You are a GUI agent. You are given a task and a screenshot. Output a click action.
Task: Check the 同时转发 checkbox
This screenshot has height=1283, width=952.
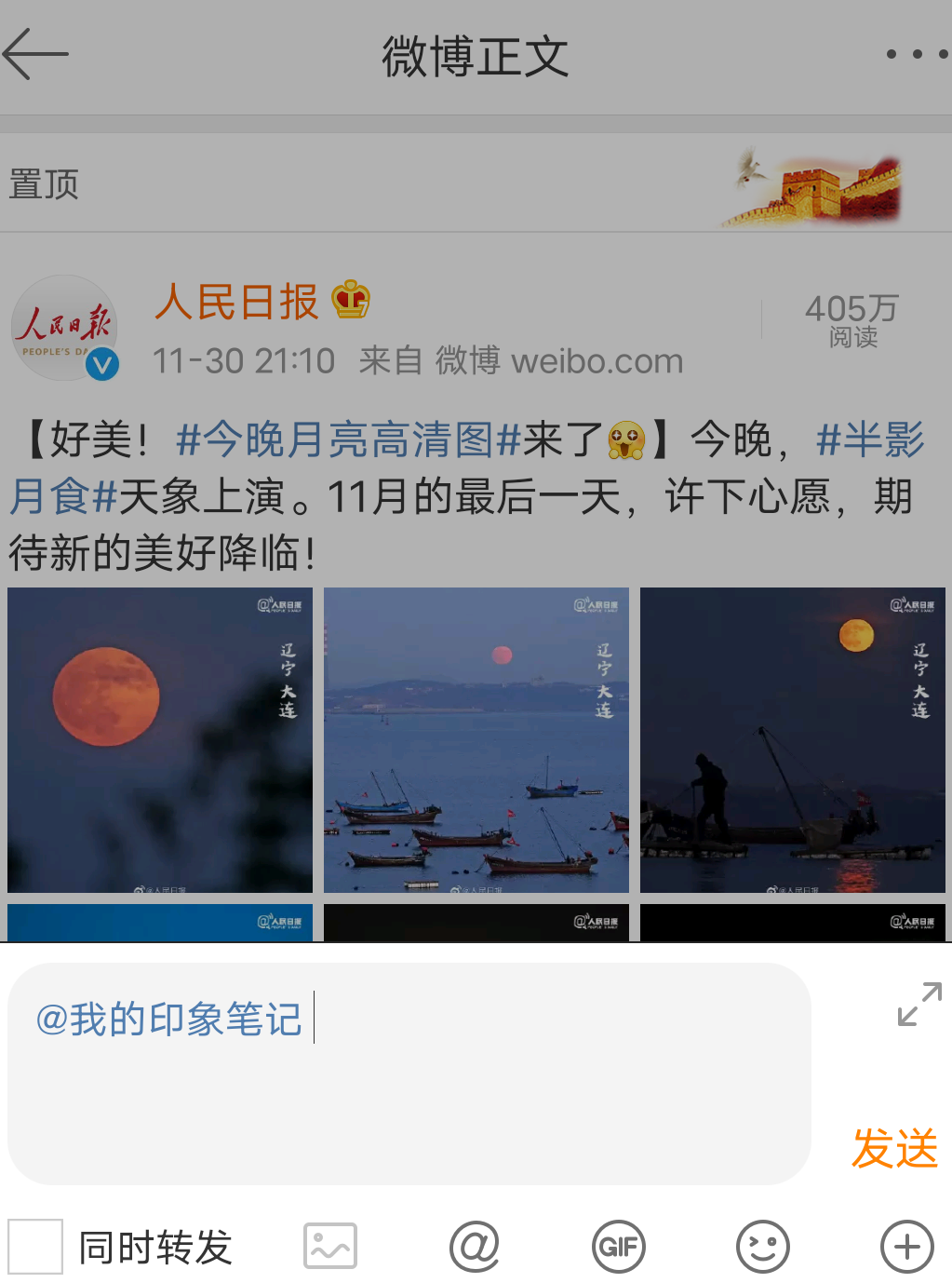[x=35, y=1247]
